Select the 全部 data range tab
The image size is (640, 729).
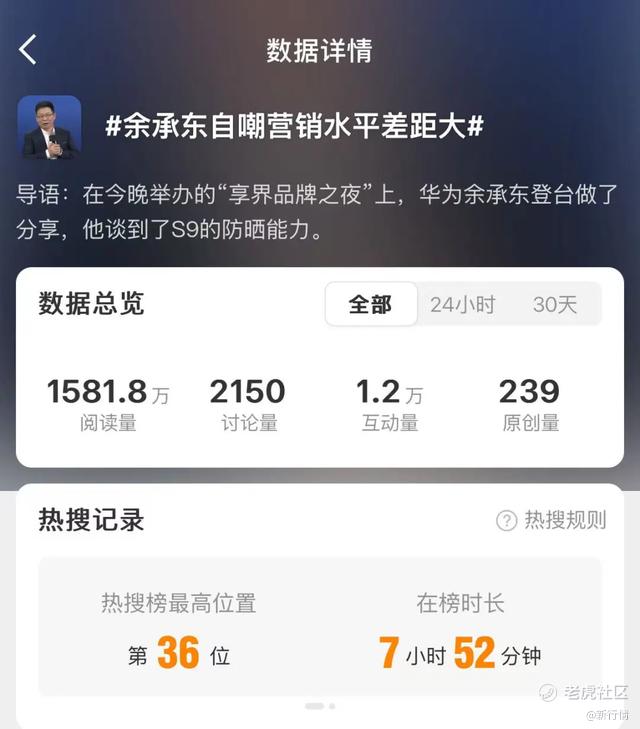[x=371, y=304]
